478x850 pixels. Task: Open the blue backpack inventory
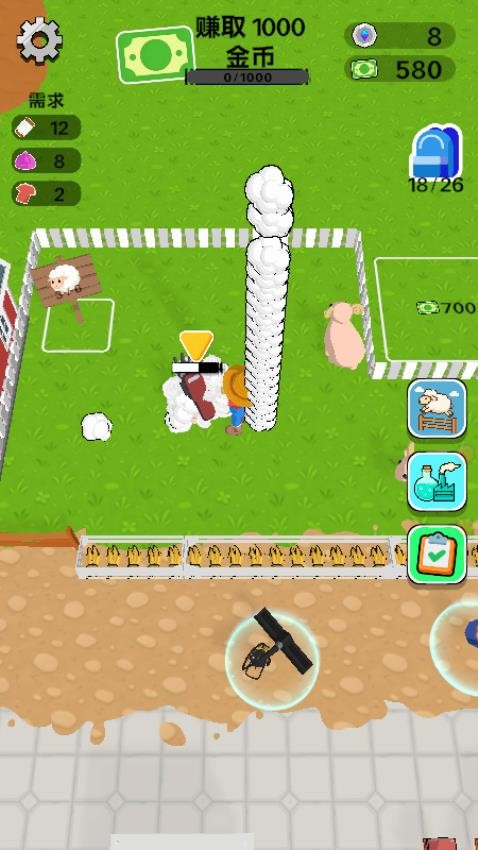tap(435, 151)
